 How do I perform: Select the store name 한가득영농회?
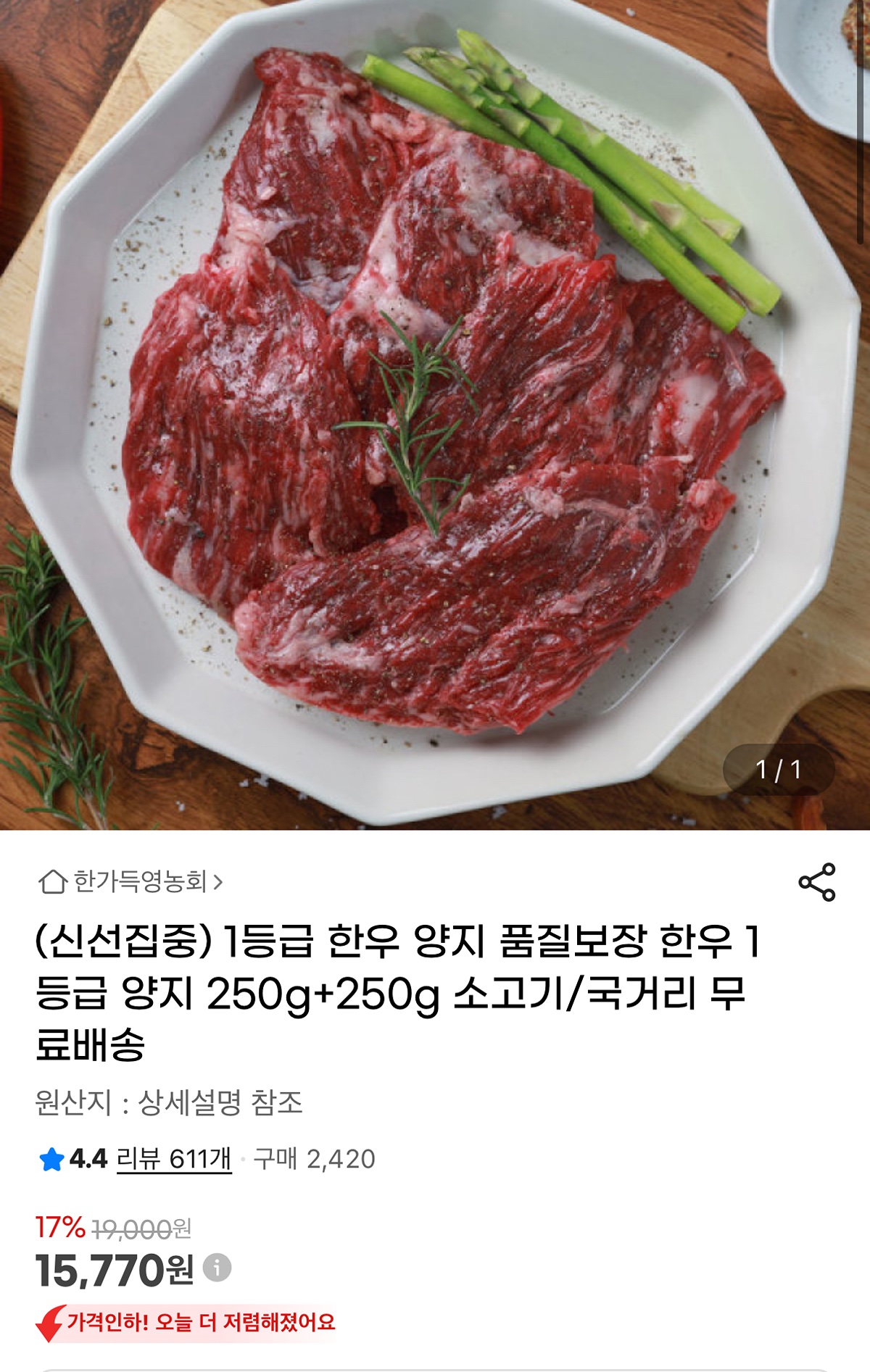141,880
